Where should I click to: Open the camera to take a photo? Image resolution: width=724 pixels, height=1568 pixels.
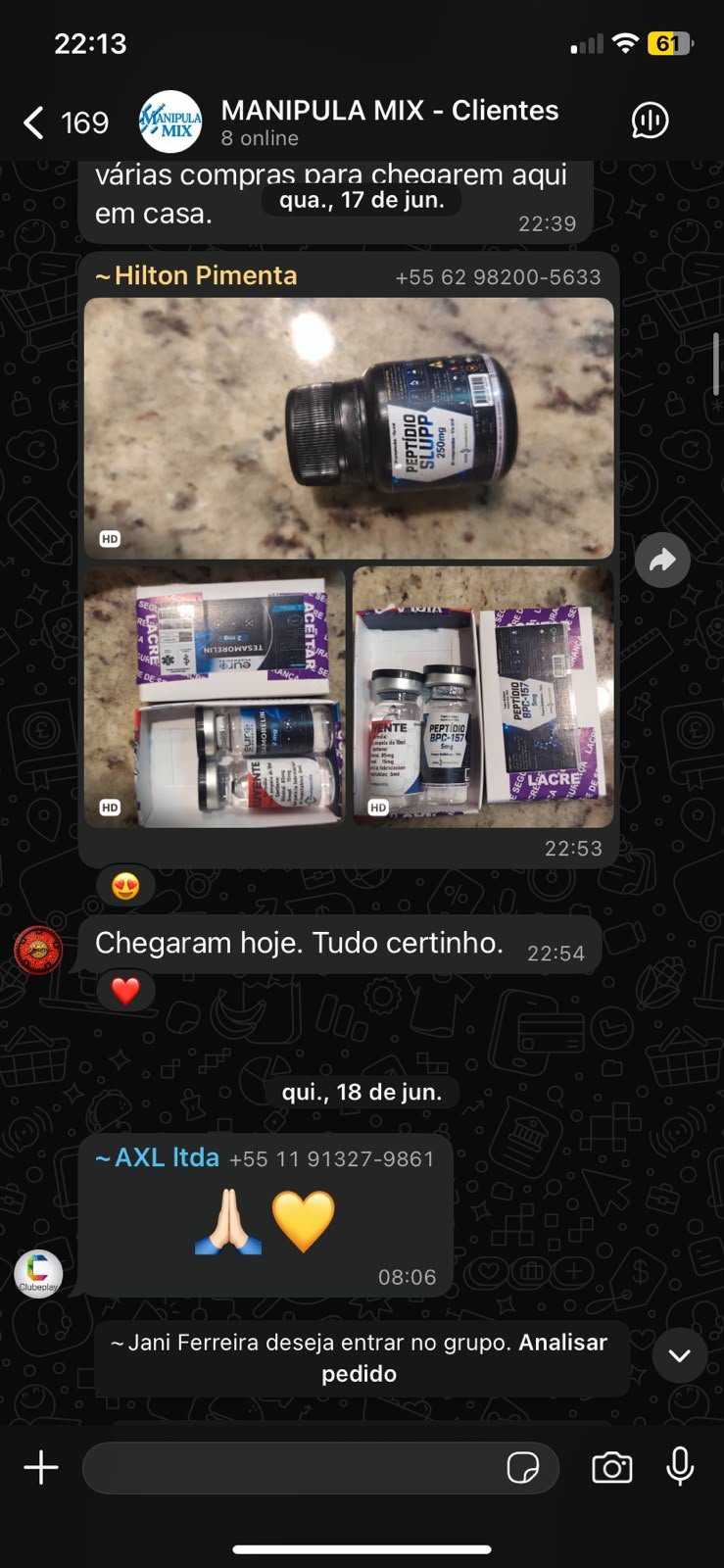point(612,1467)
